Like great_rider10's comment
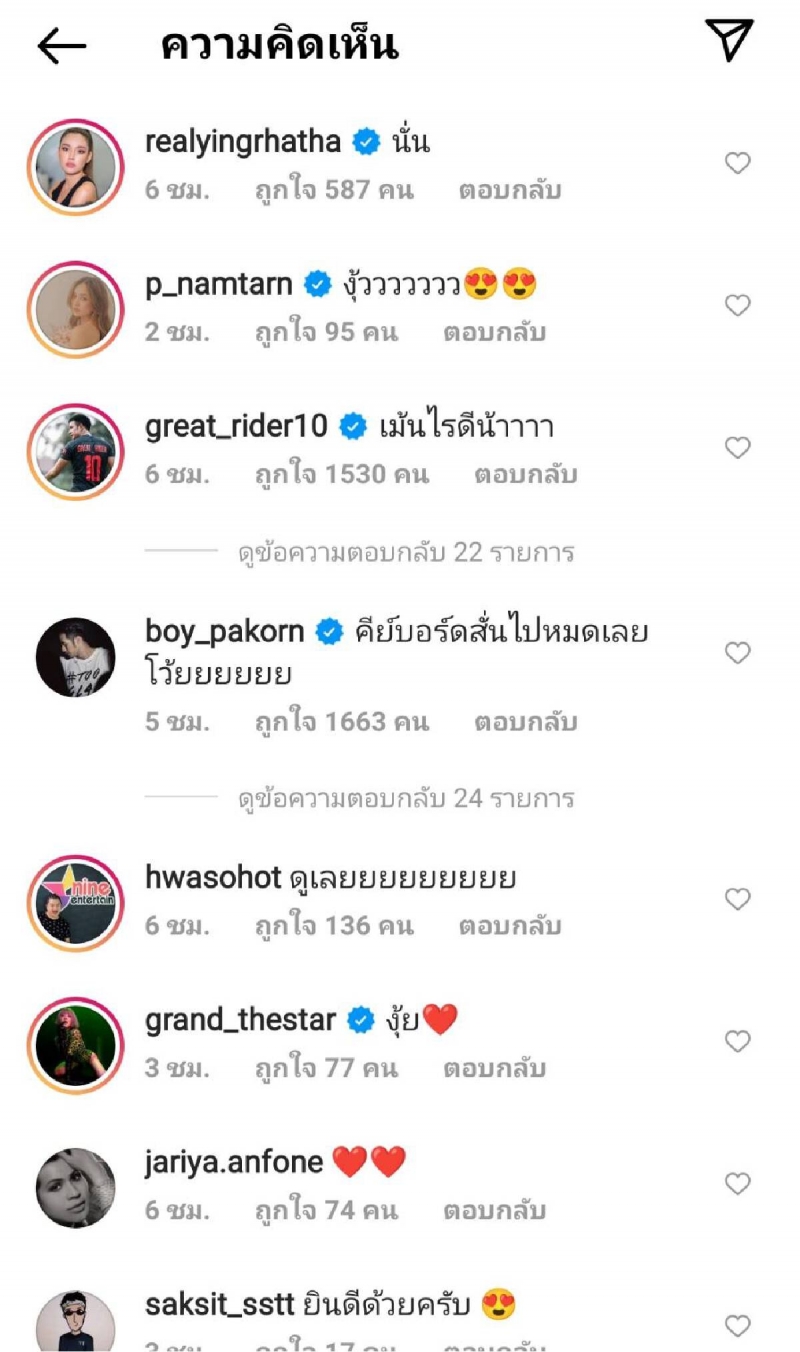The height and width of the screenshot is (1352, 800). point(737,448)
